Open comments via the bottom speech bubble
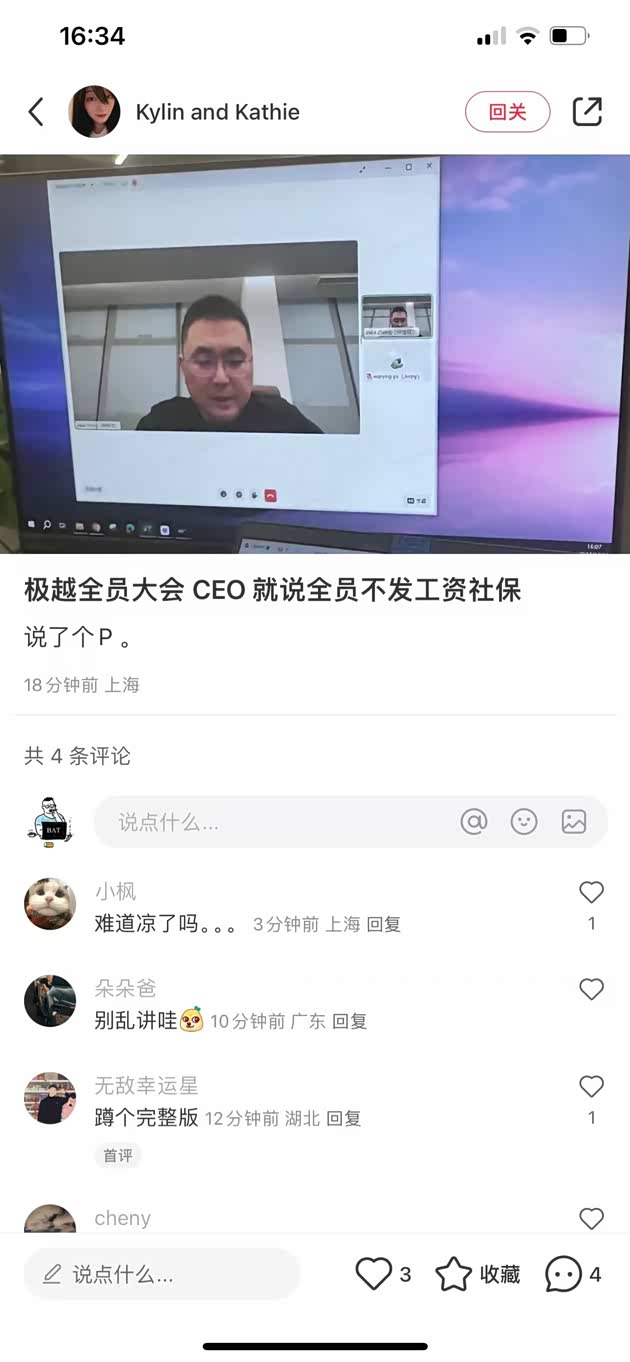The width and height of the screenshot is (630, 1362). pos(563,1274)
